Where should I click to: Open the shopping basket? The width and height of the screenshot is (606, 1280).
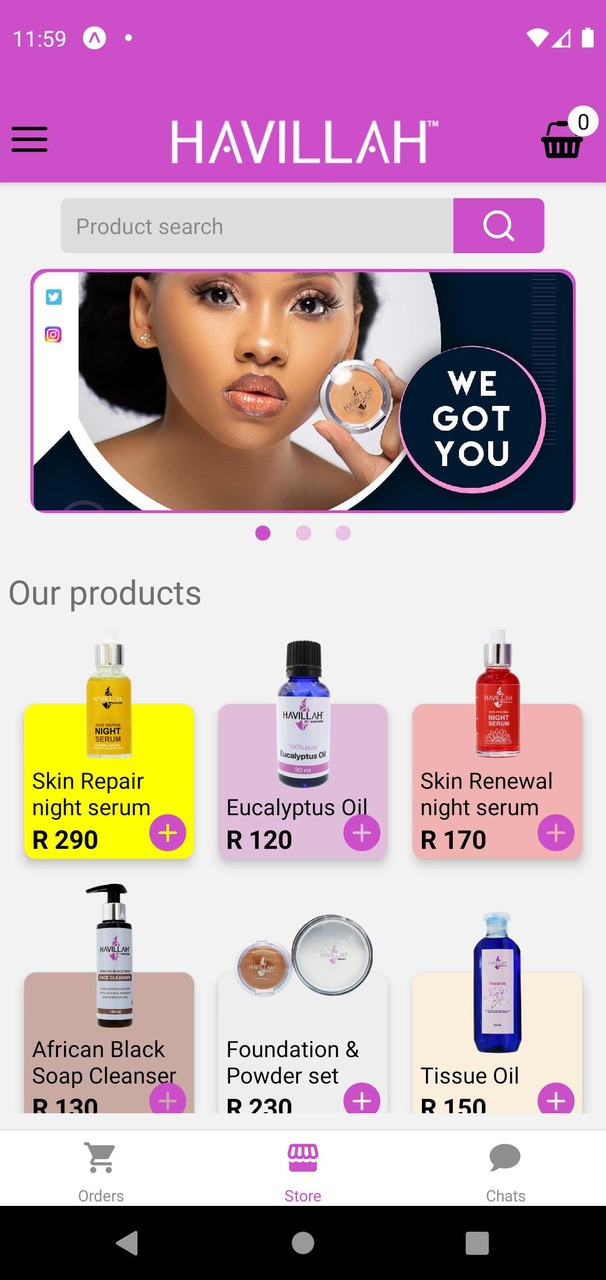[x=562, y=139]
